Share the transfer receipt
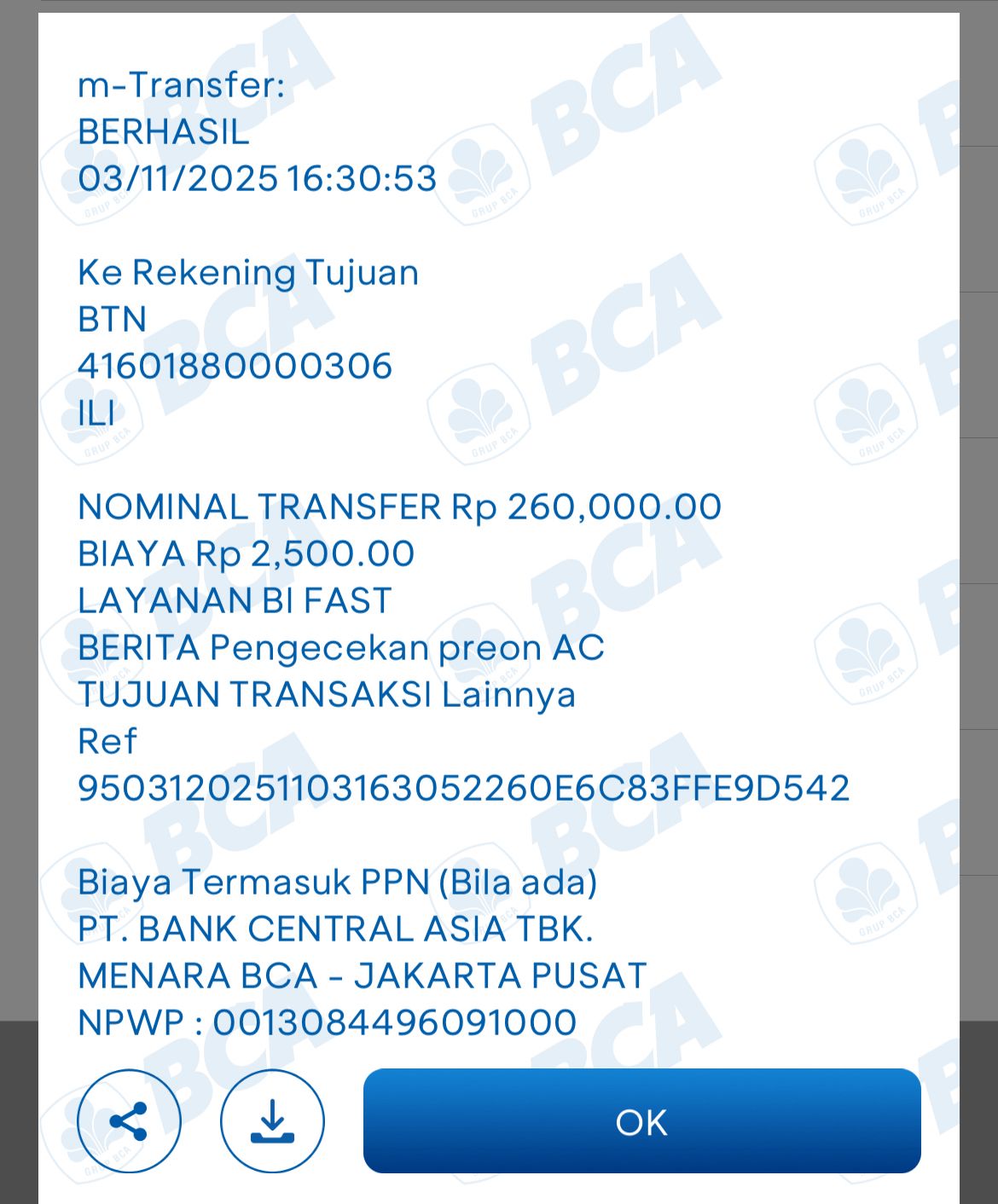Image resolution: width=998 pixels, height=1204 pixels. pos(129,1121)
